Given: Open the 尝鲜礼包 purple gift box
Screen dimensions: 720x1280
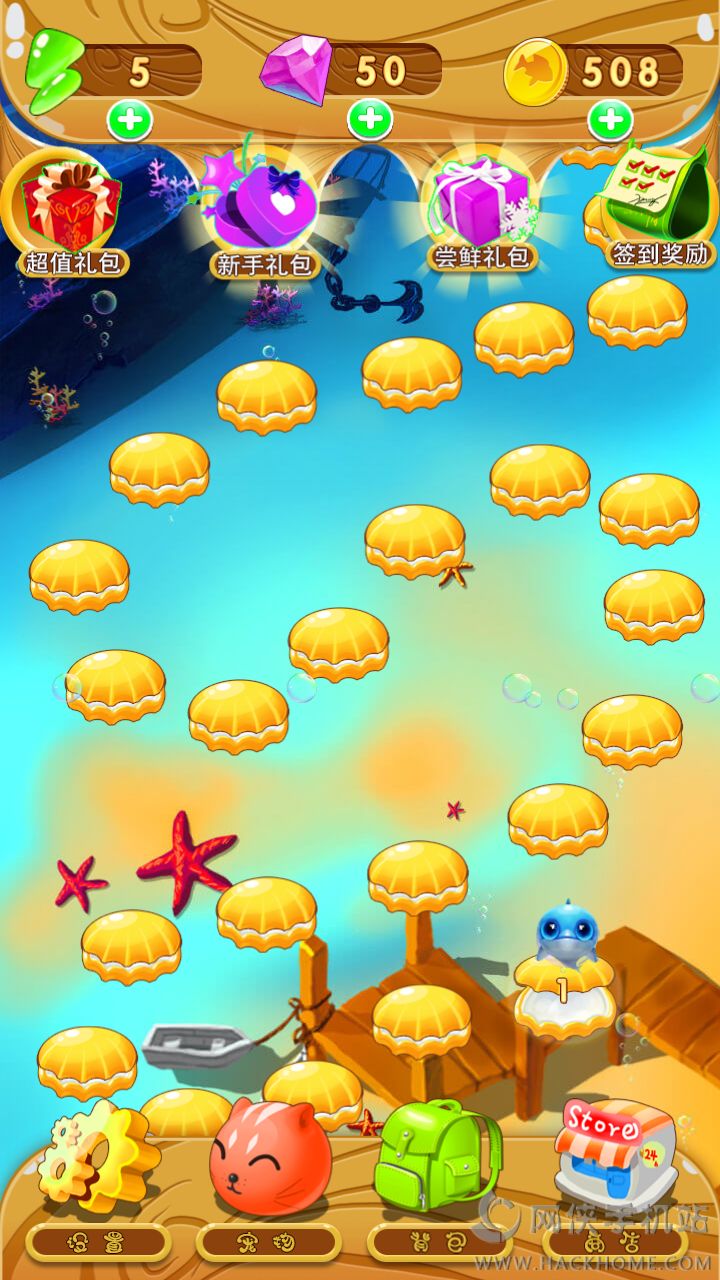Looking at the screenshot, I should tap(481, 210).
